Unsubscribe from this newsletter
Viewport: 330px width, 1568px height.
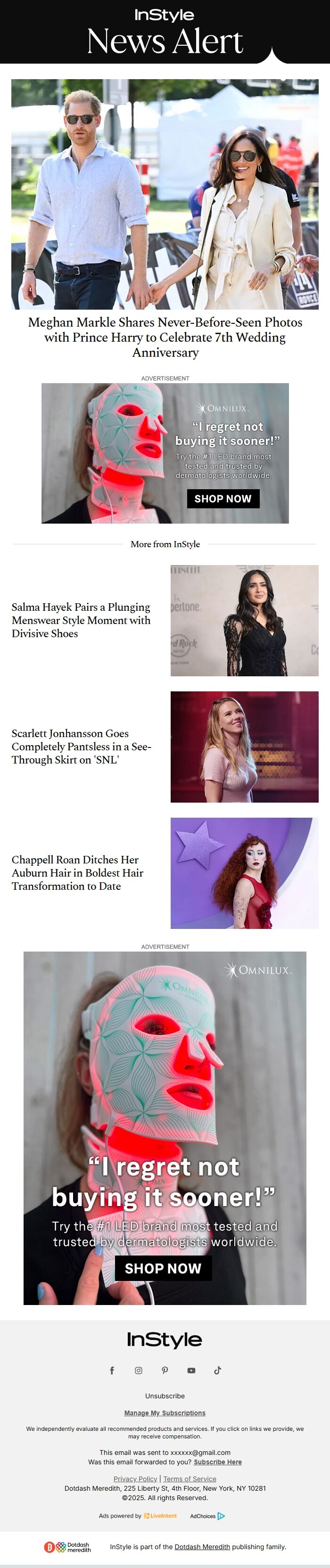(165, 1396)
